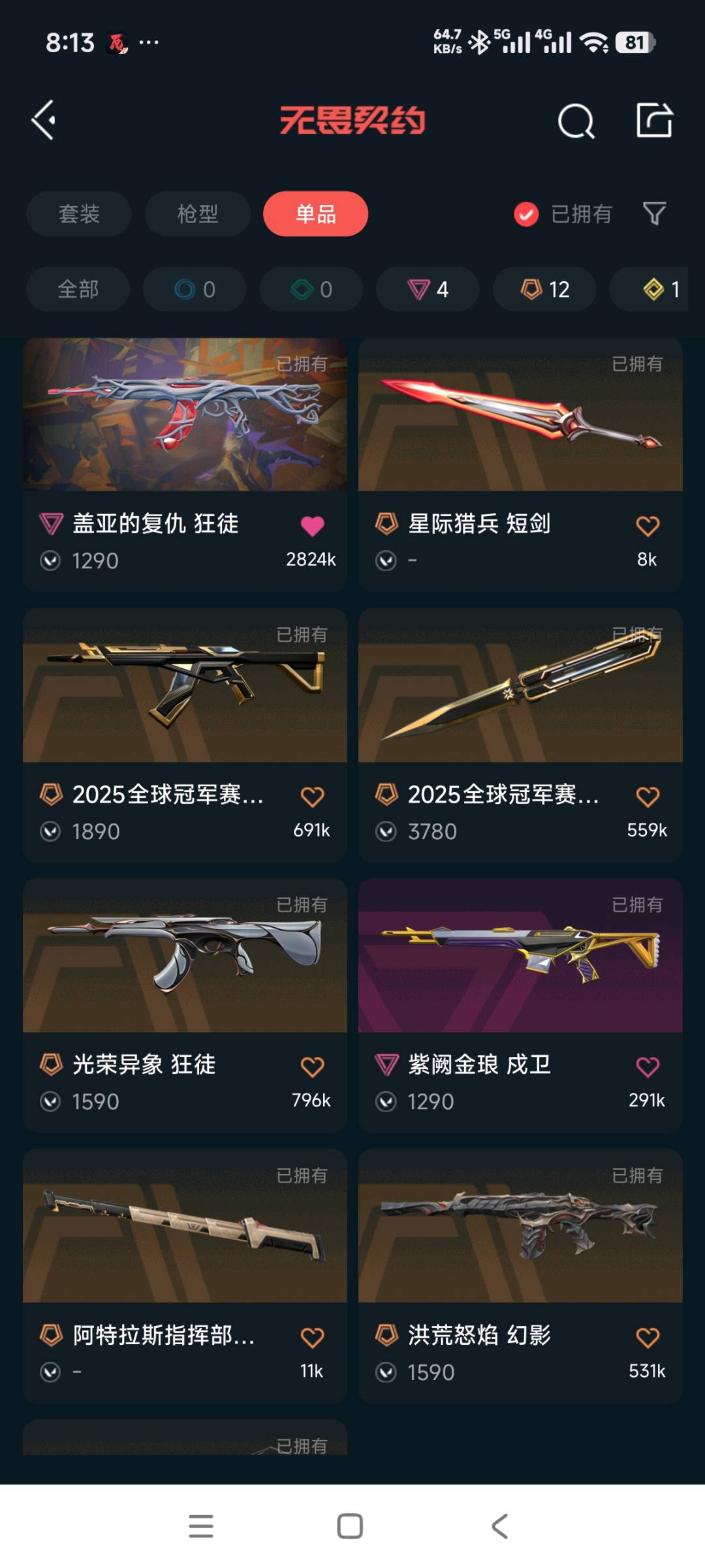Viewport: 705px width, 1568px height.
Task: Toggle the 已拥有 checkbox filter
Action: pyautogui.click(x=526, y=214)
